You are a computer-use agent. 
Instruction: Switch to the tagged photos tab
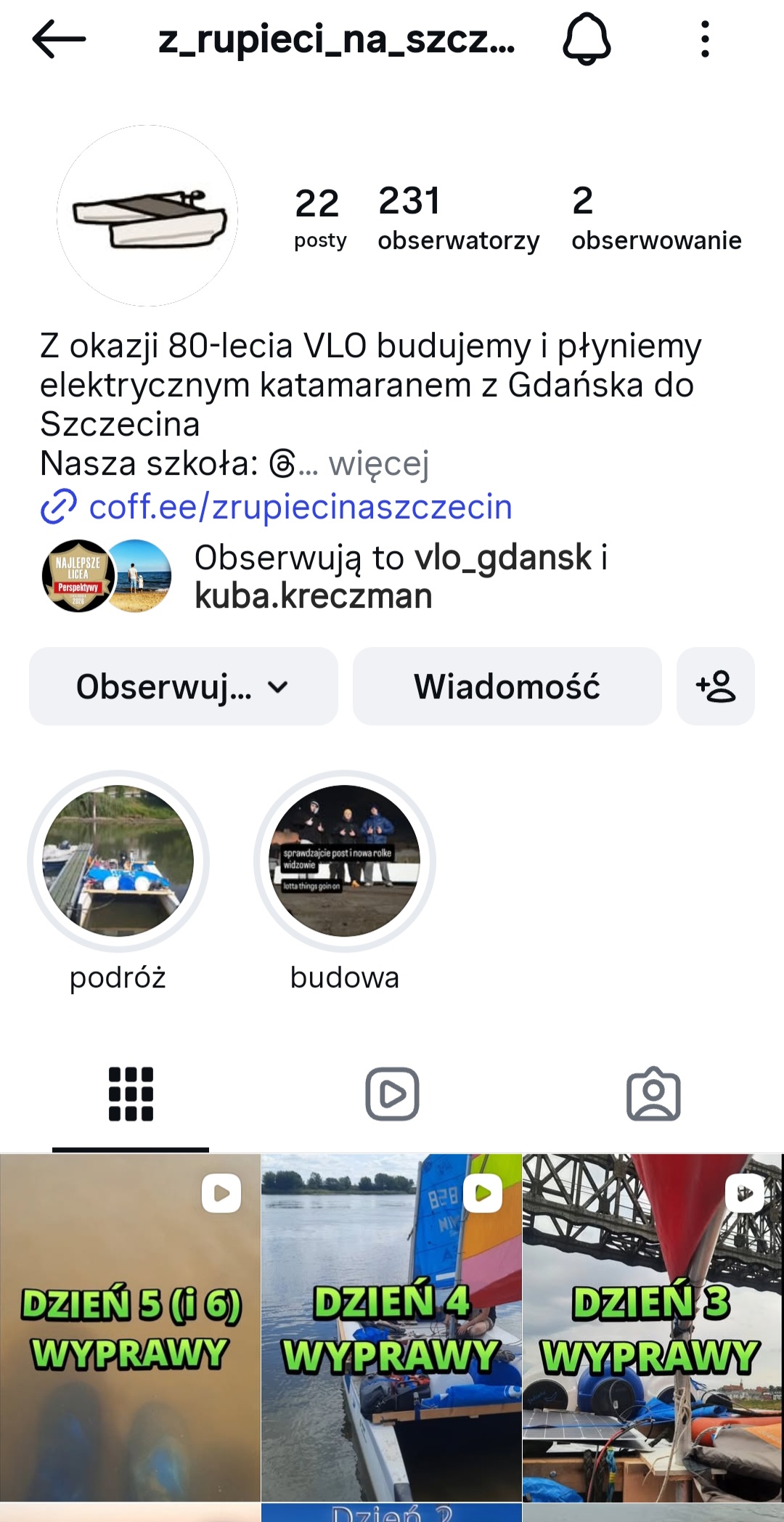(x=653, y=1094)
